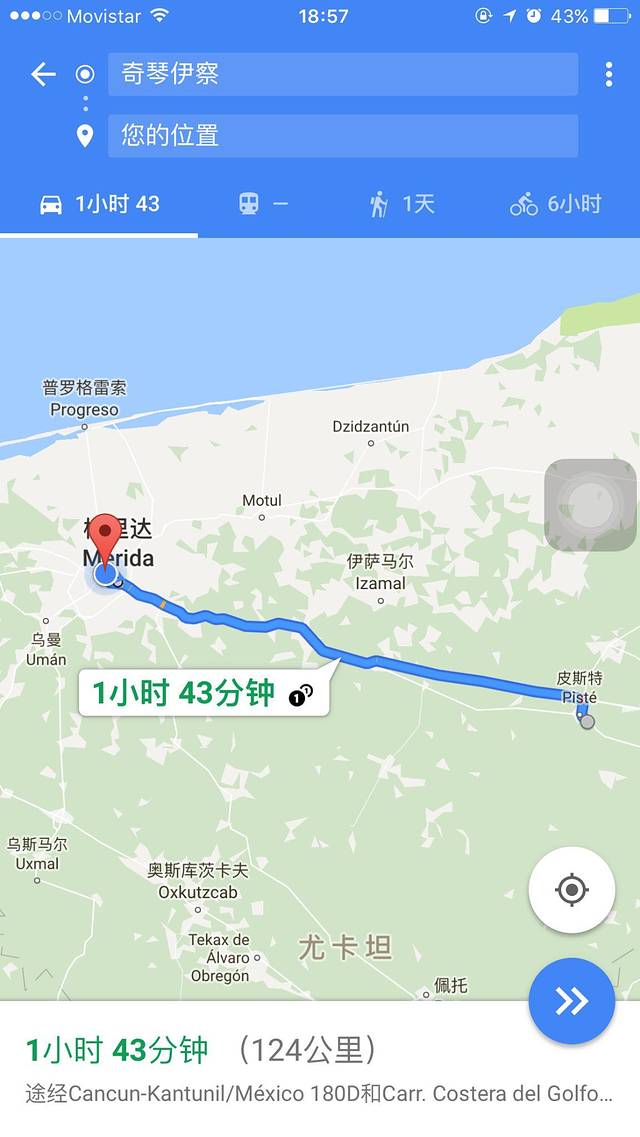Tap the AssistiveTouch floating button
Screen dimensions: 640x1137
click(x=590, y=505)
